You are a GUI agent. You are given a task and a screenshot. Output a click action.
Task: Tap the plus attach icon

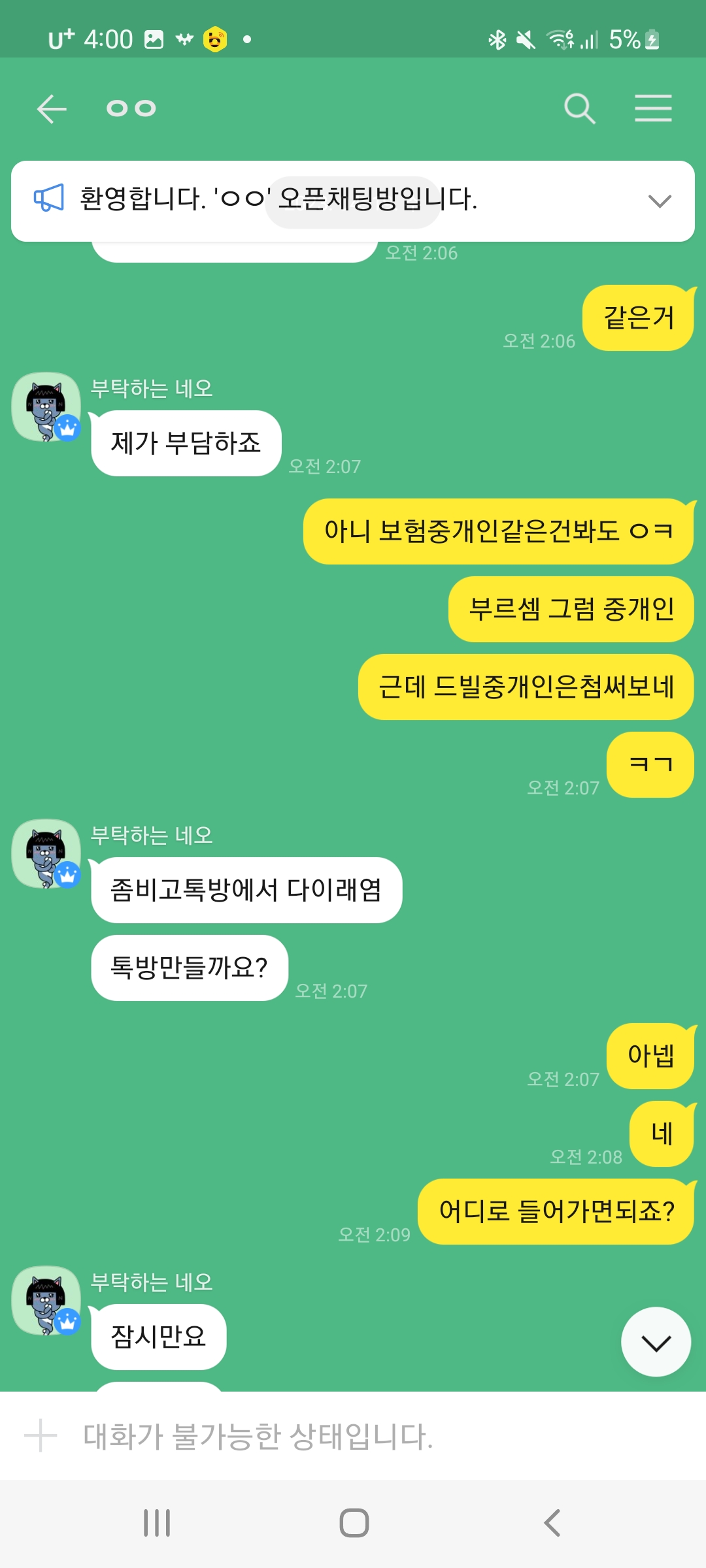41,1435
